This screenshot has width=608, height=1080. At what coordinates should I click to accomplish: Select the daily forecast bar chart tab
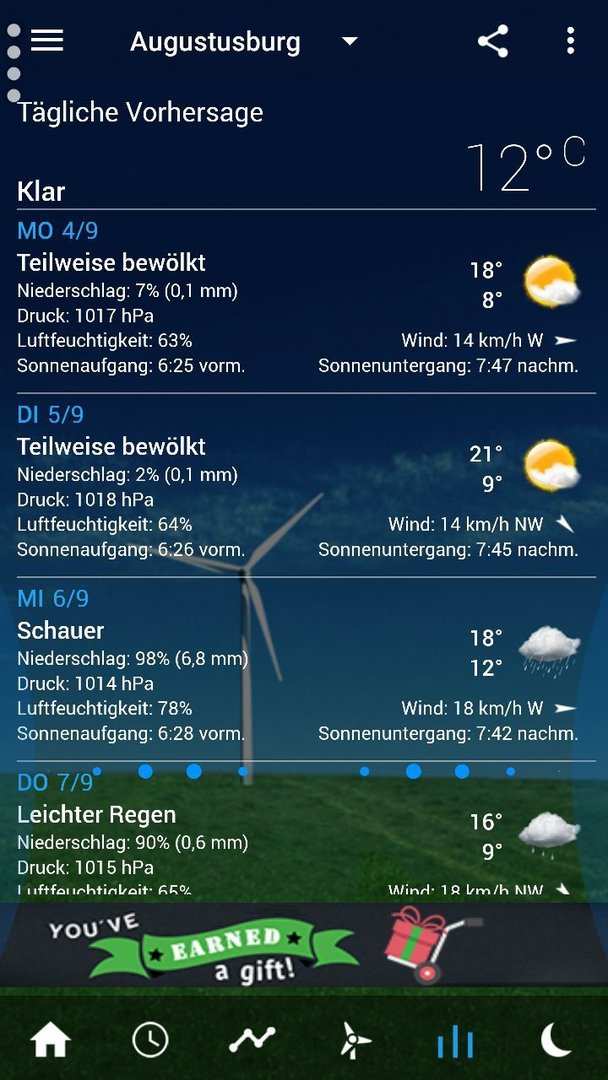[x=455, y=1040]
